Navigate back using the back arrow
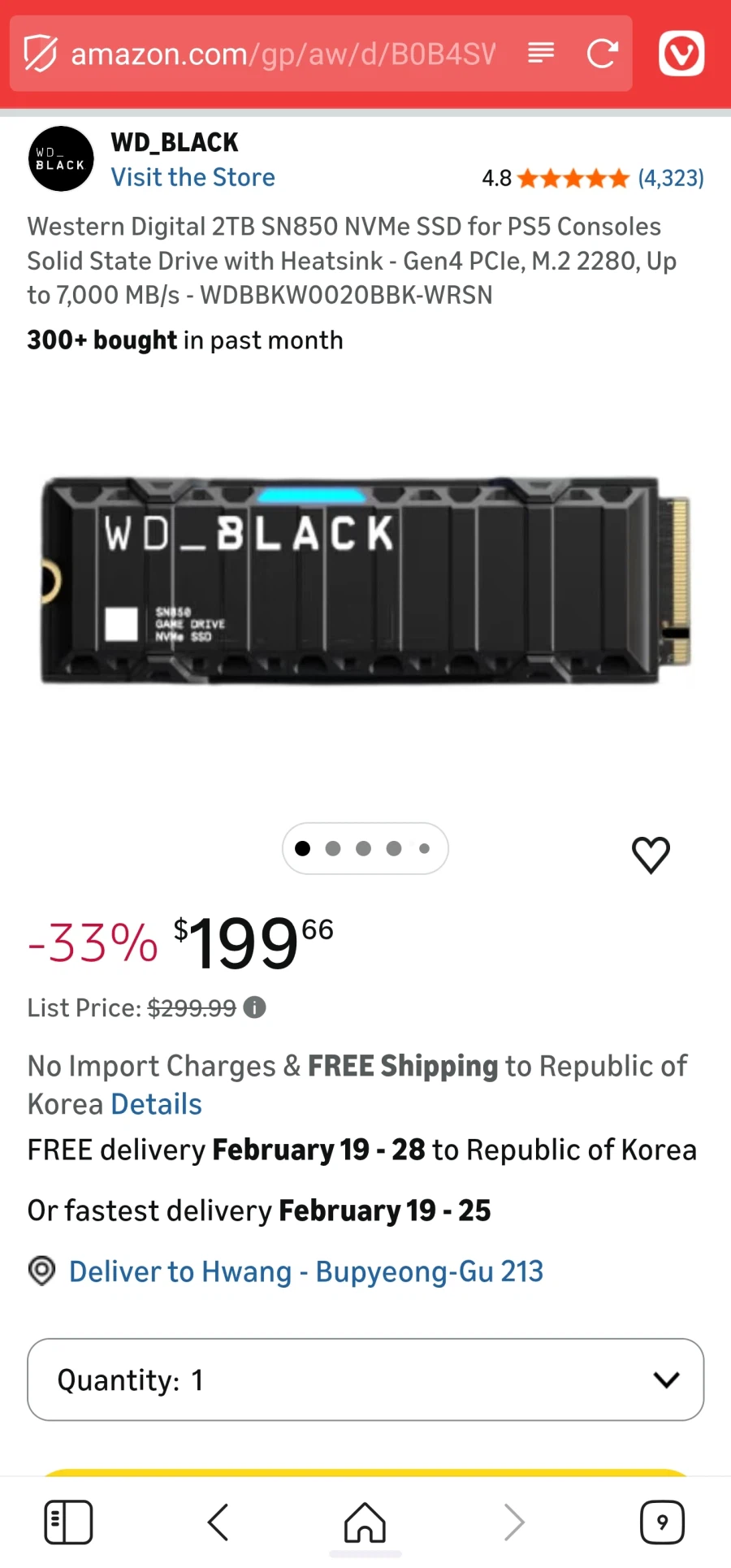731x1568 pixels. click(x=217, y=1522)
